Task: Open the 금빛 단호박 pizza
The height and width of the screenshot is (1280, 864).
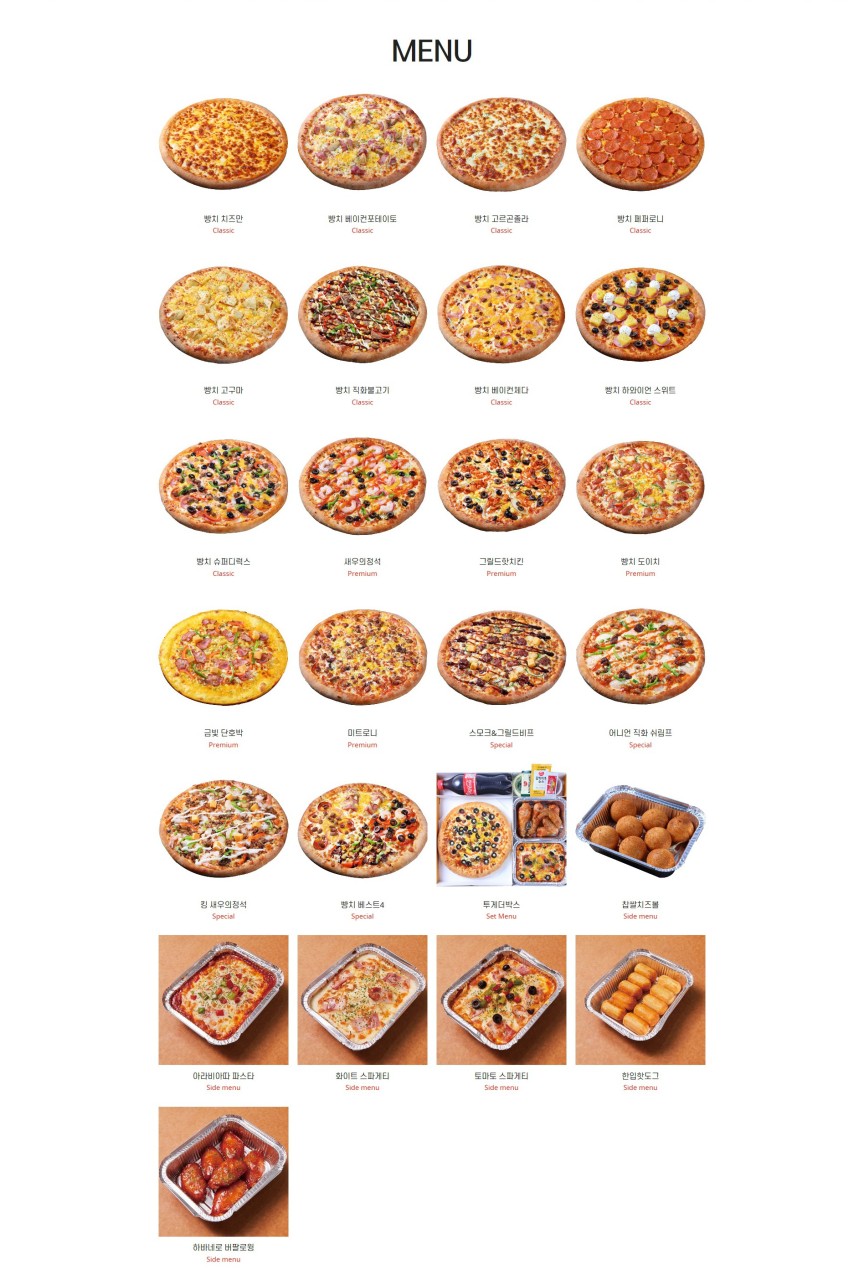Action: (x=223, y=657)
